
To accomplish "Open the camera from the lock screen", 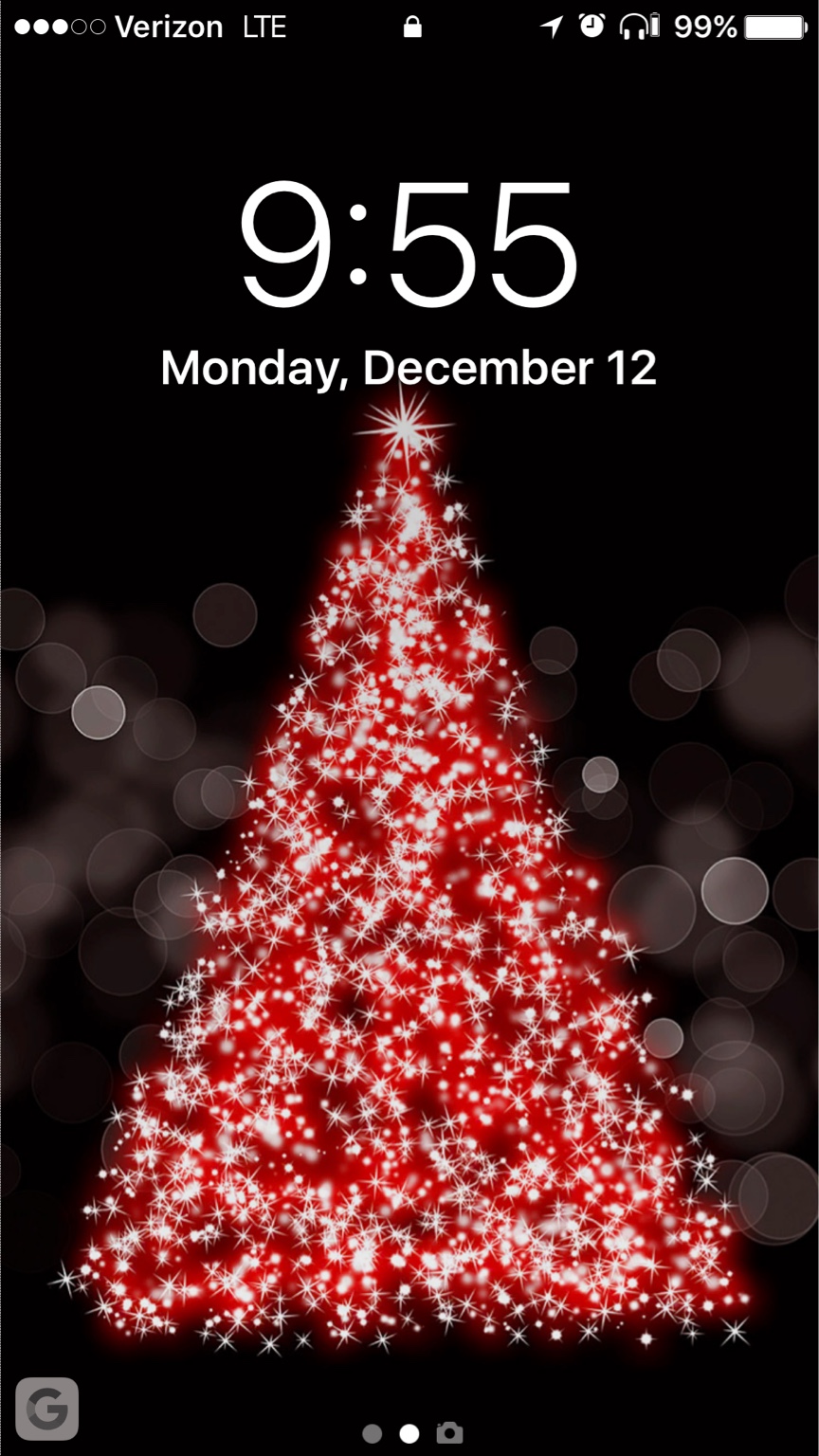I will [x=450, y=1432].
